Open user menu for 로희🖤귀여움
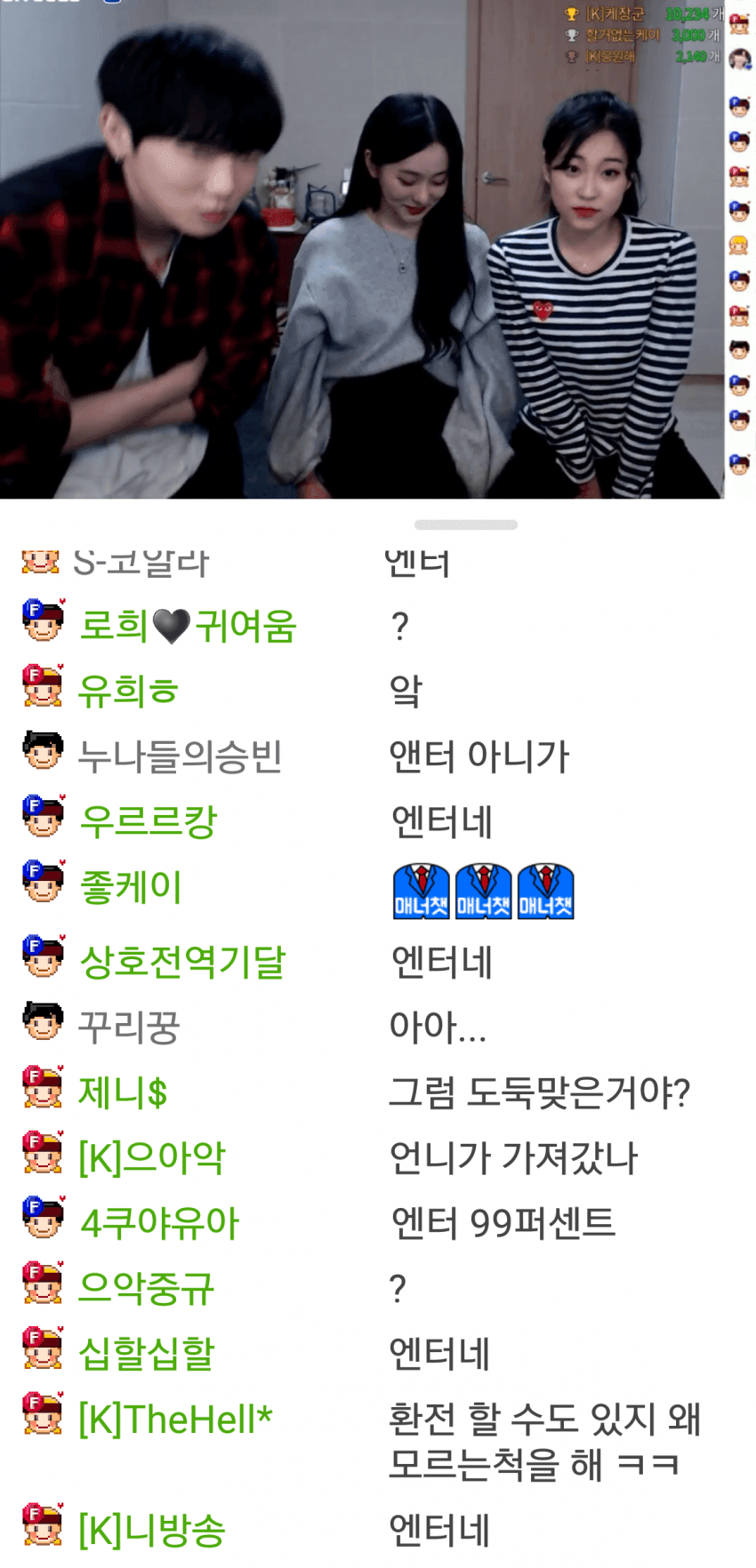Image resolution: width=756 pixels, height=1568 pixels. point(187,626)
